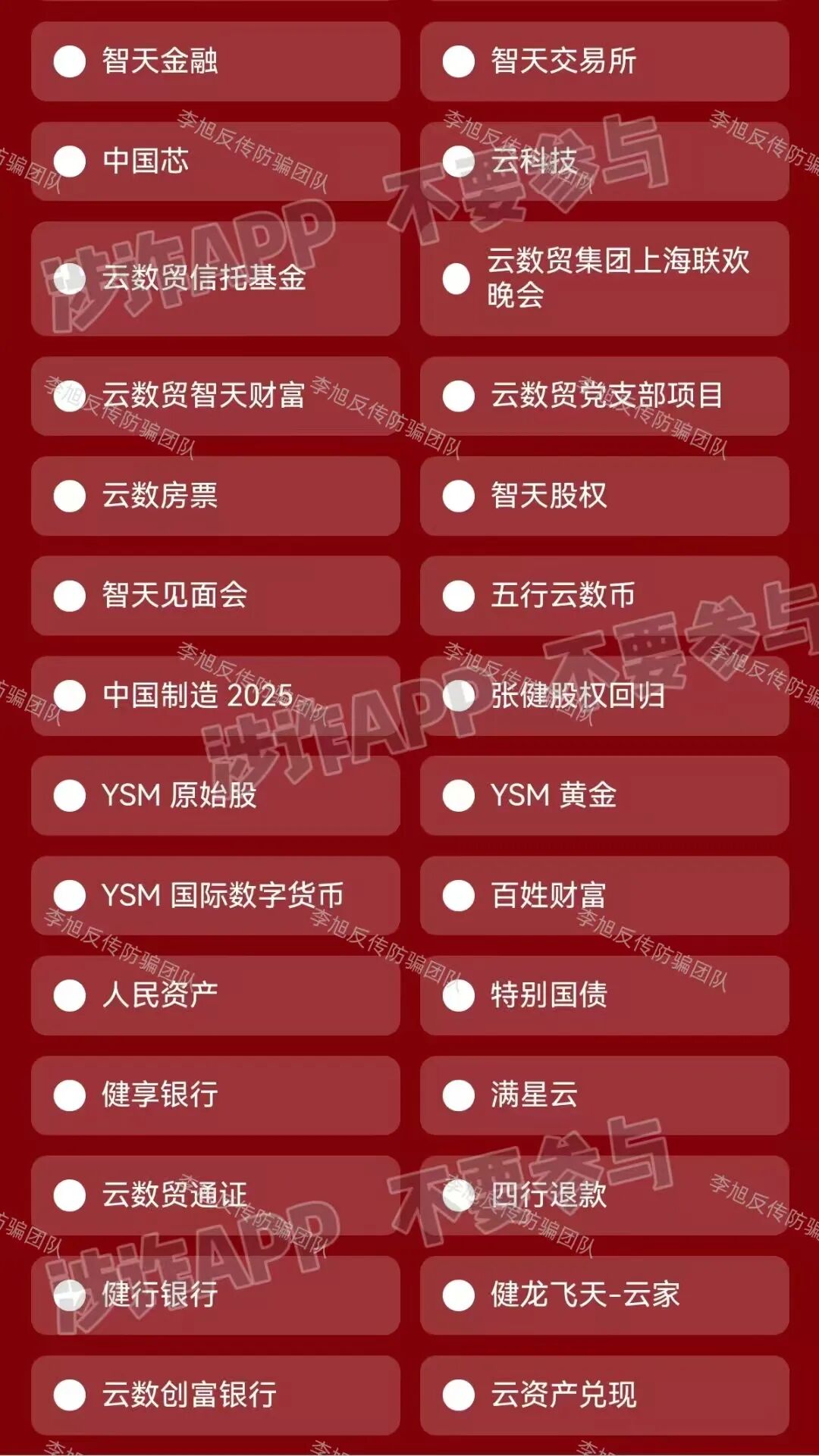819x1456 pixels.
Task: Select 中国芯 from the list
Action: (x=70, y=161)
